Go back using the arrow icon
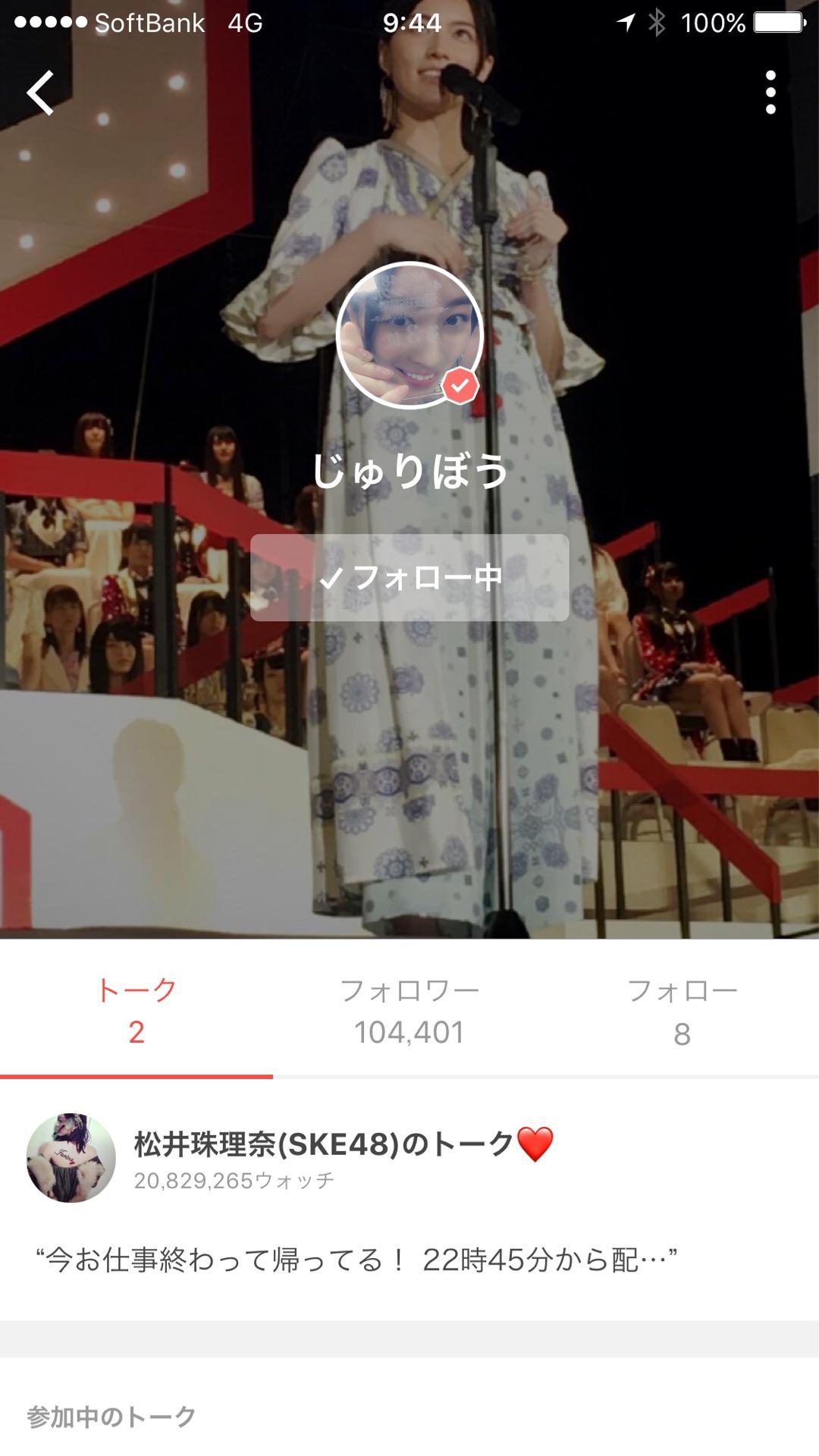Screen dimensions: 819x1456 41,93
